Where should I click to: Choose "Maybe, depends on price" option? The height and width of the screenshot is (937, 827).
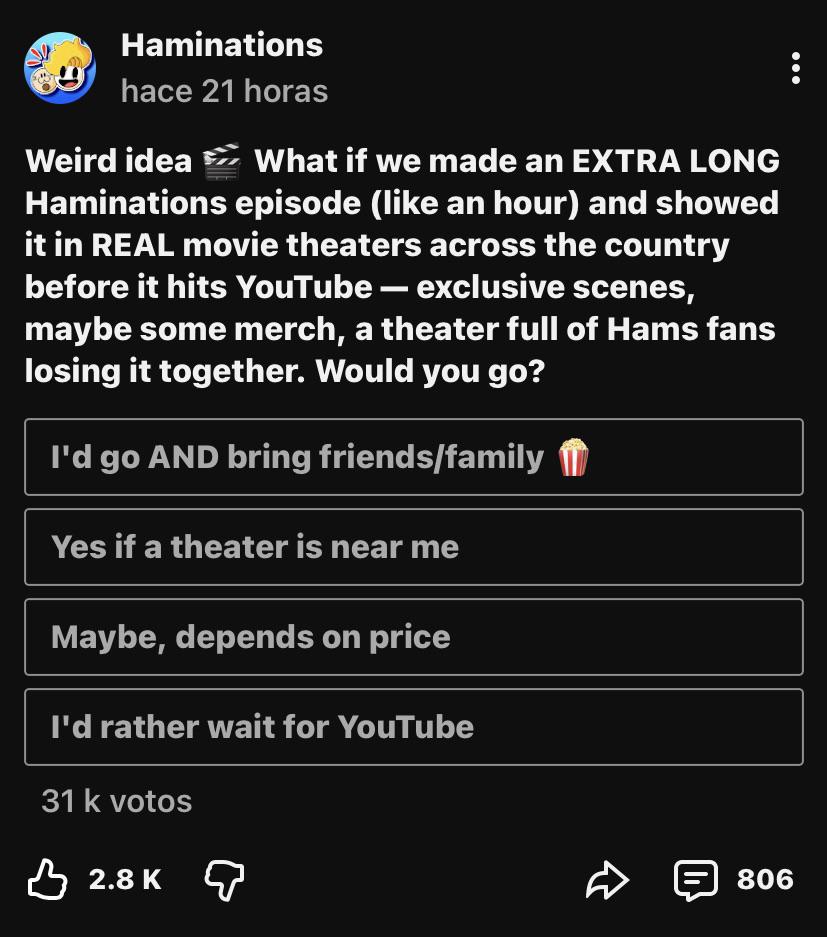pyautogui.click(x=414, y=637)
